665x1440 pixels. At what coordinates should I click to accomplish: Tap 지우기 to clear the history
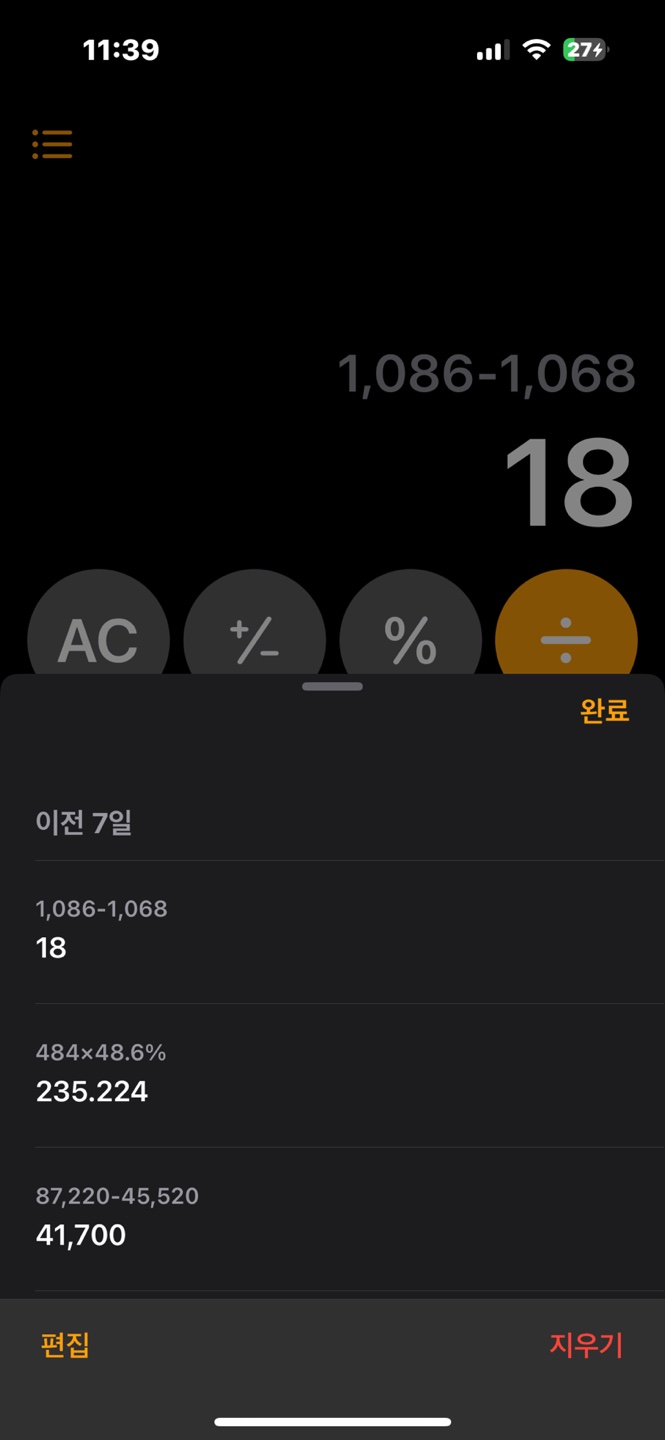tap(586, 1345)
